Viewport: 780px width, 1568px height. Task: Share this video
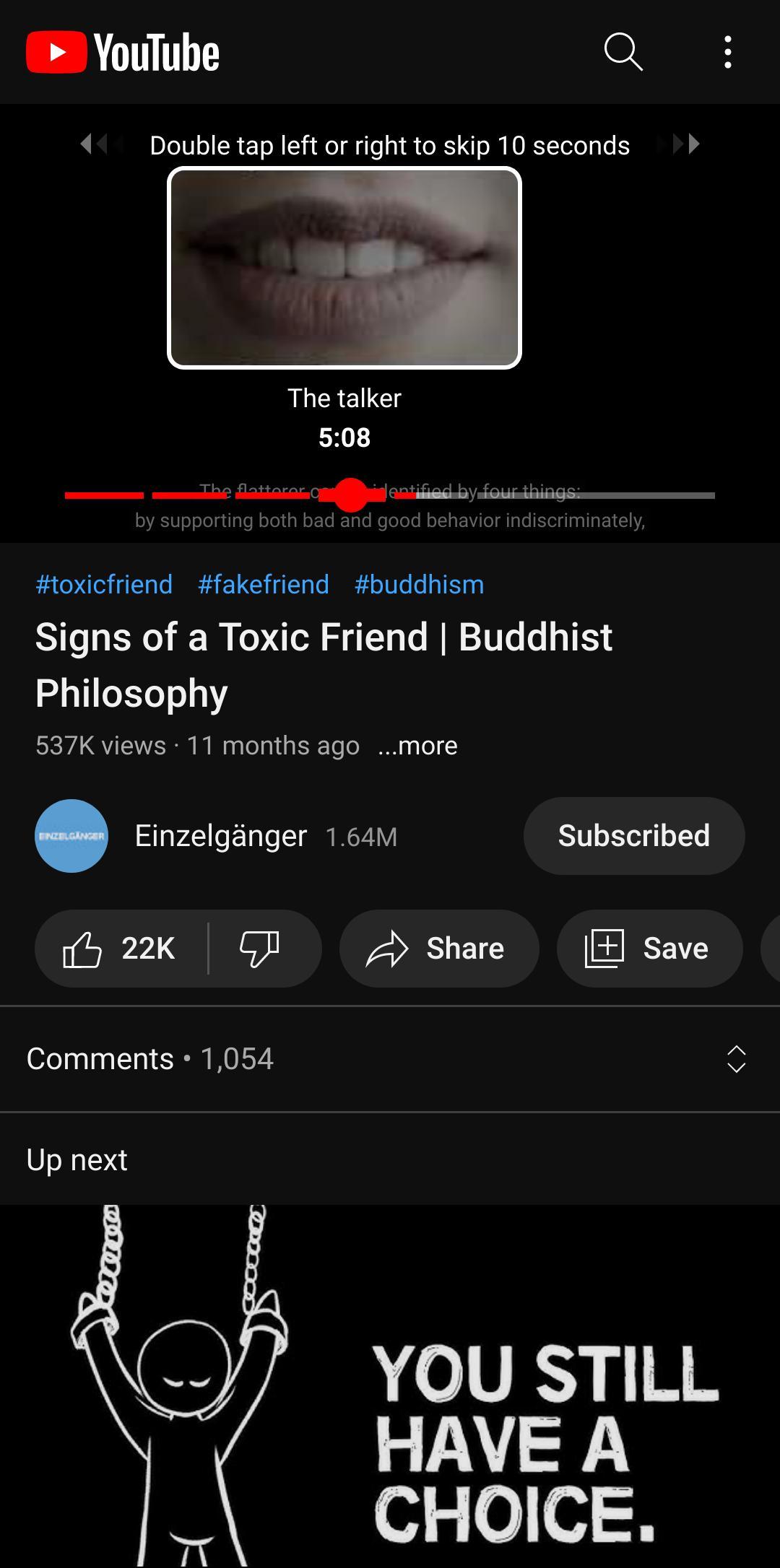coord(439,949)
